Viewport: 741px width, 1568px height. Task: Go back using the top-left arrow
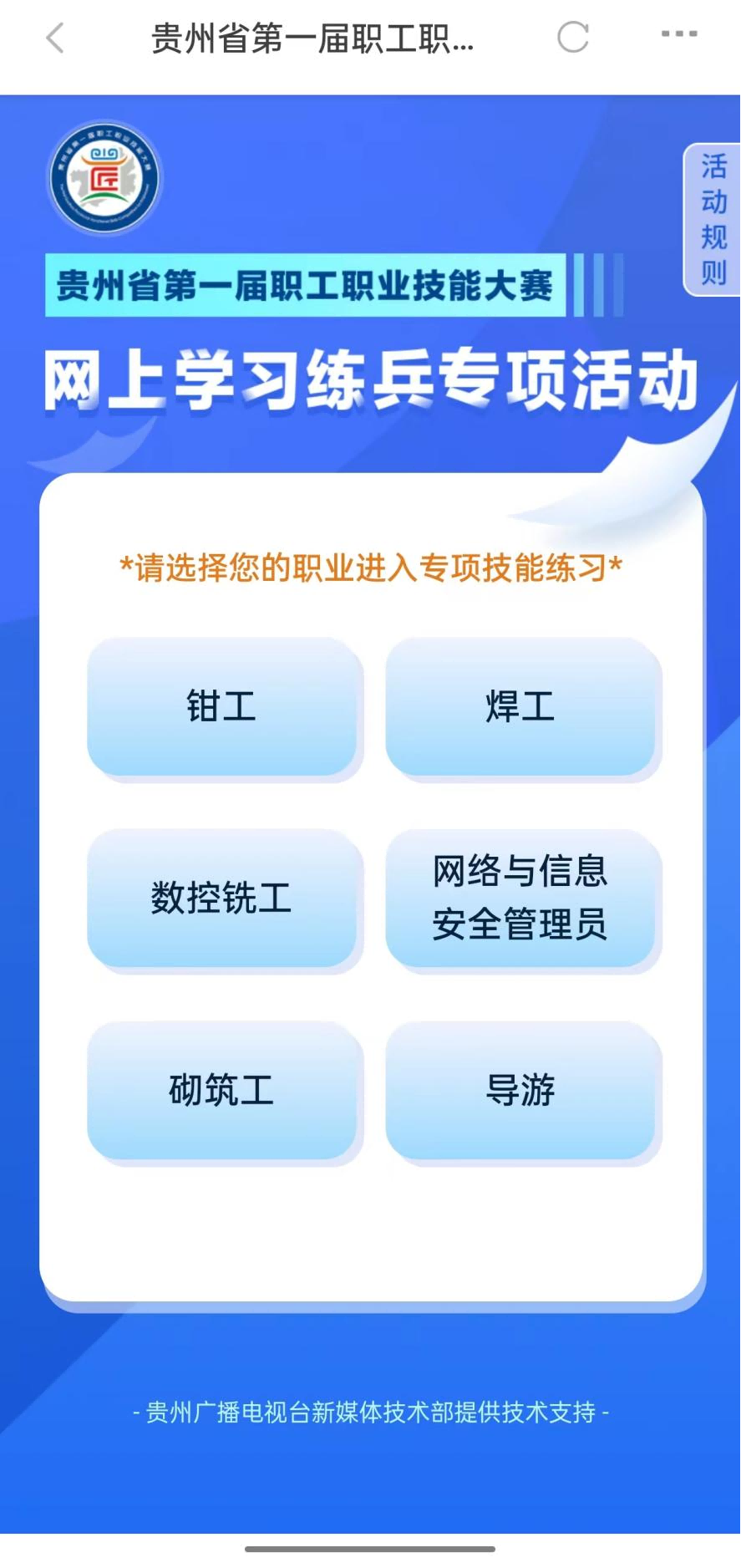(x=55, y=38)
